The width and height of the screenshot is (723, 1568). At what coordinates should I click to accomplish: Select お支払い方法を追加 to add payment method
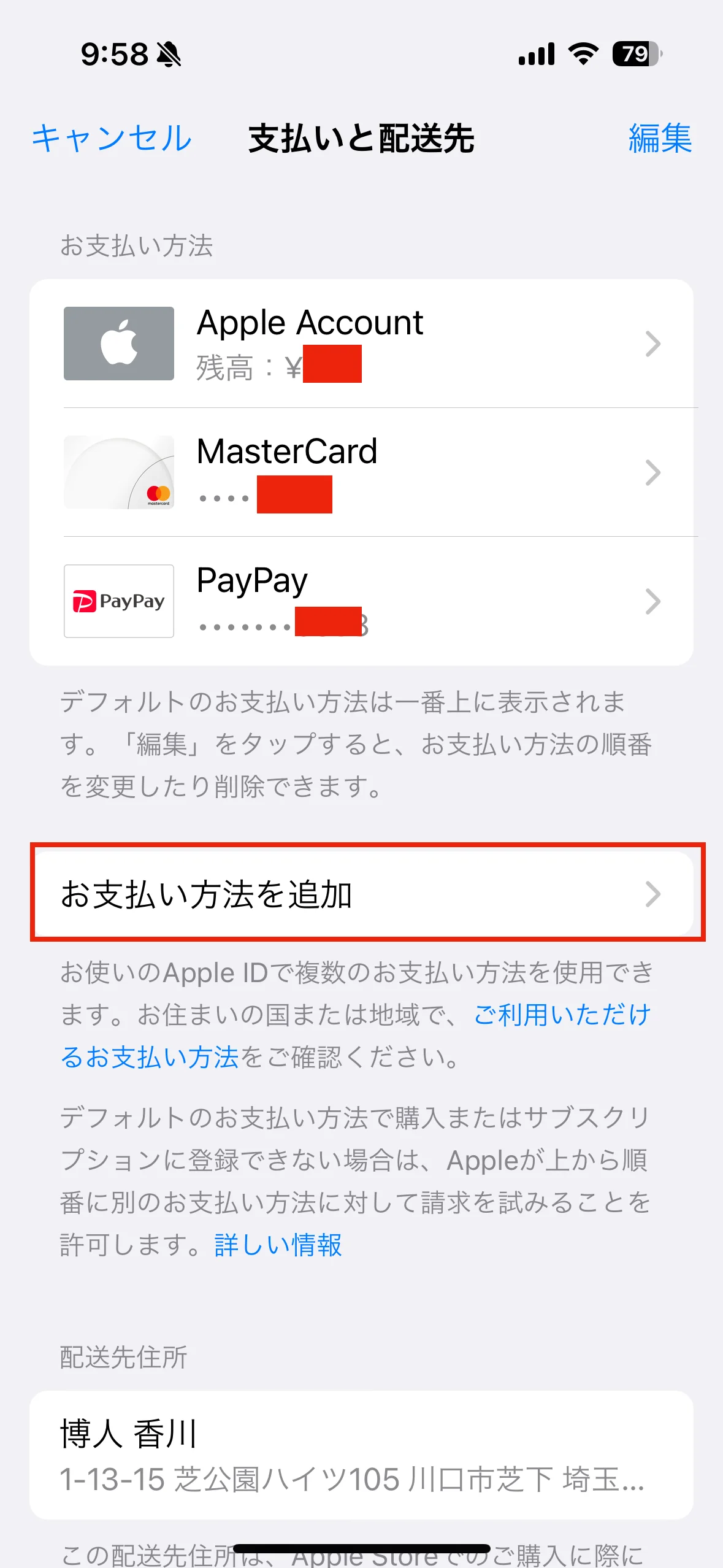[x=361, y=894]
